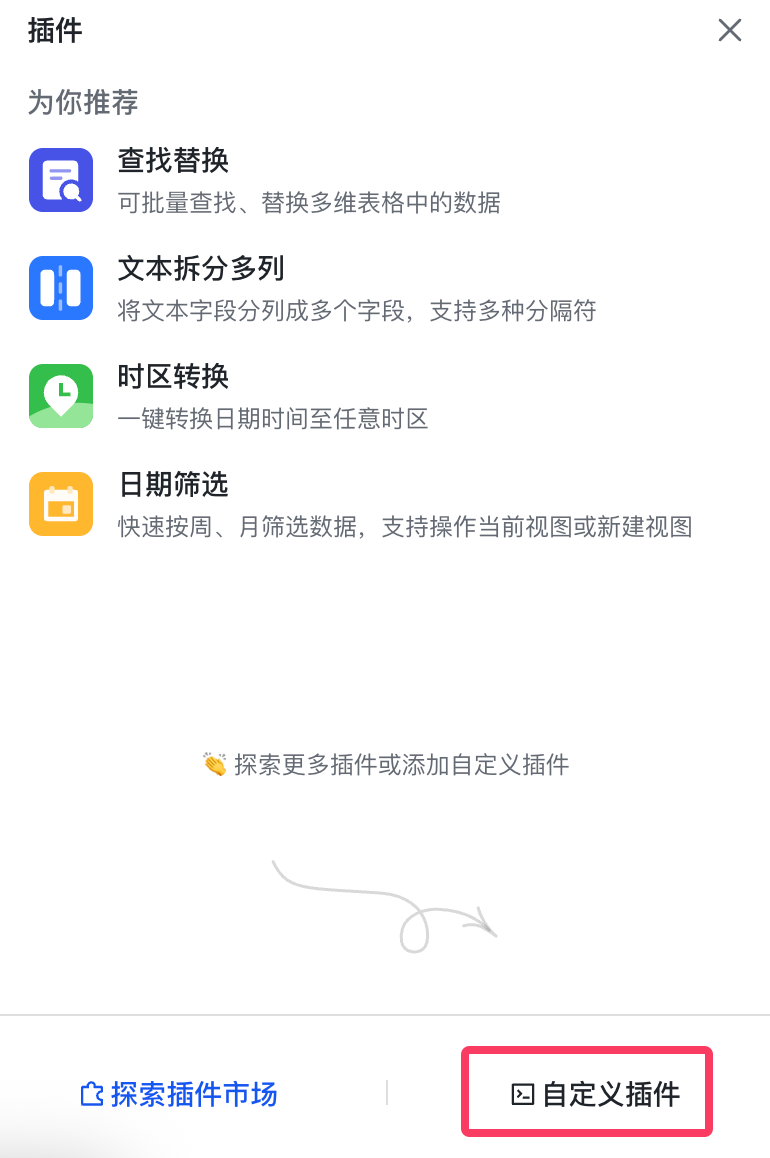Close the 插件 panel
770x1158 pixels.
click(730, 30)
